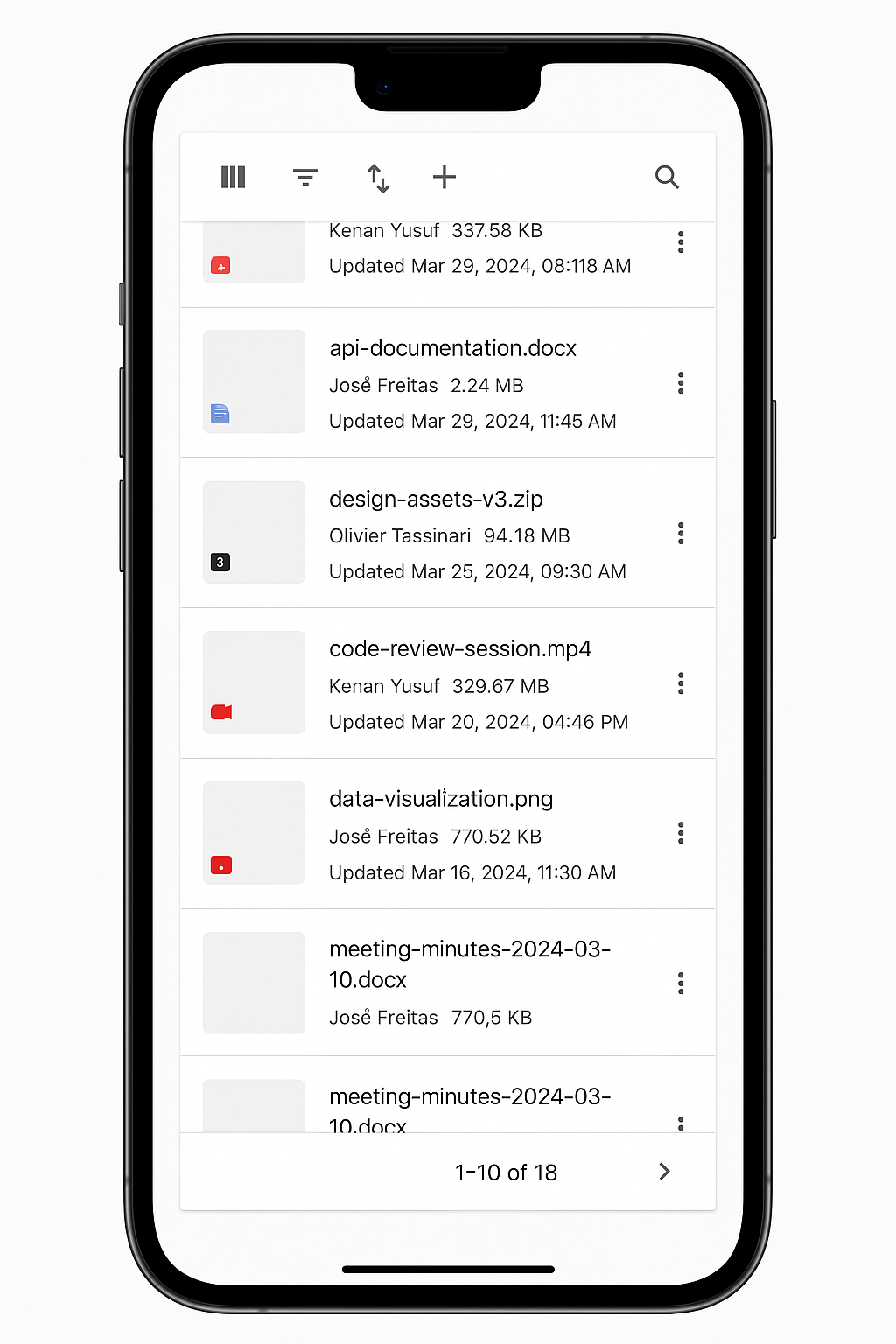Open the sort order menu

(x=377, y=178)
